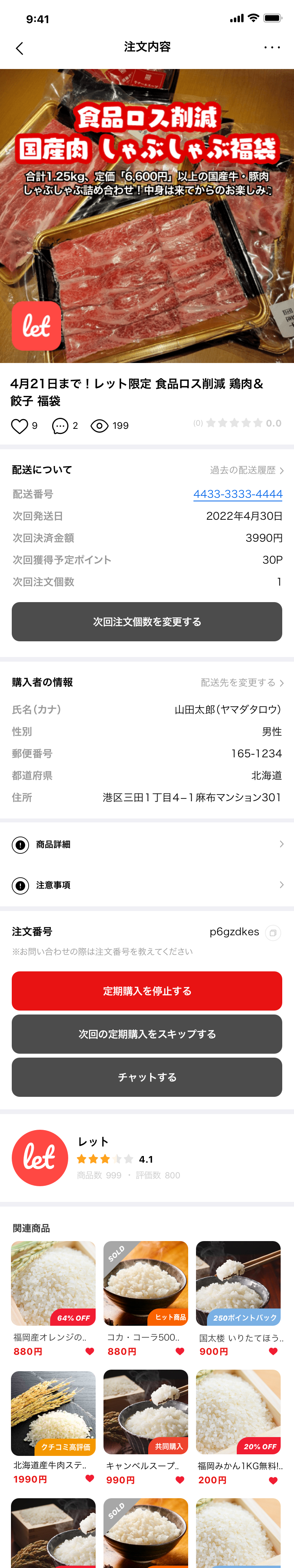Open 配送先を変更する to change address
294x1568 pixels.
(242, 682)
